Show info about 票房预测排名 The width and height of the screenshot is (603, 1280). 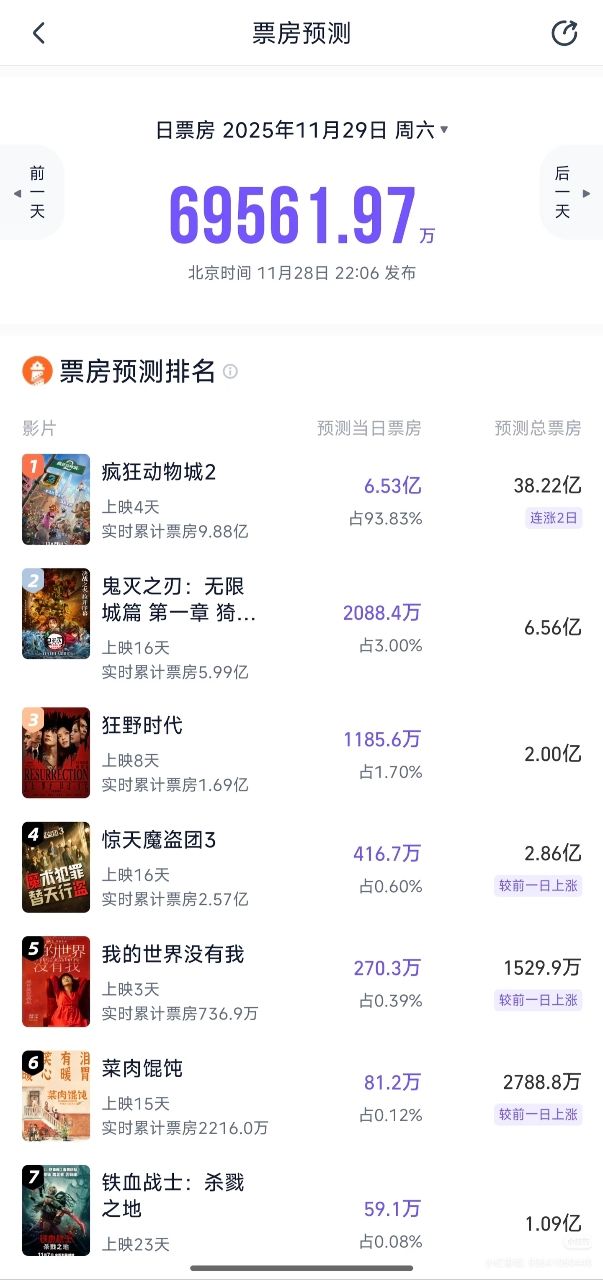[231, 372]
